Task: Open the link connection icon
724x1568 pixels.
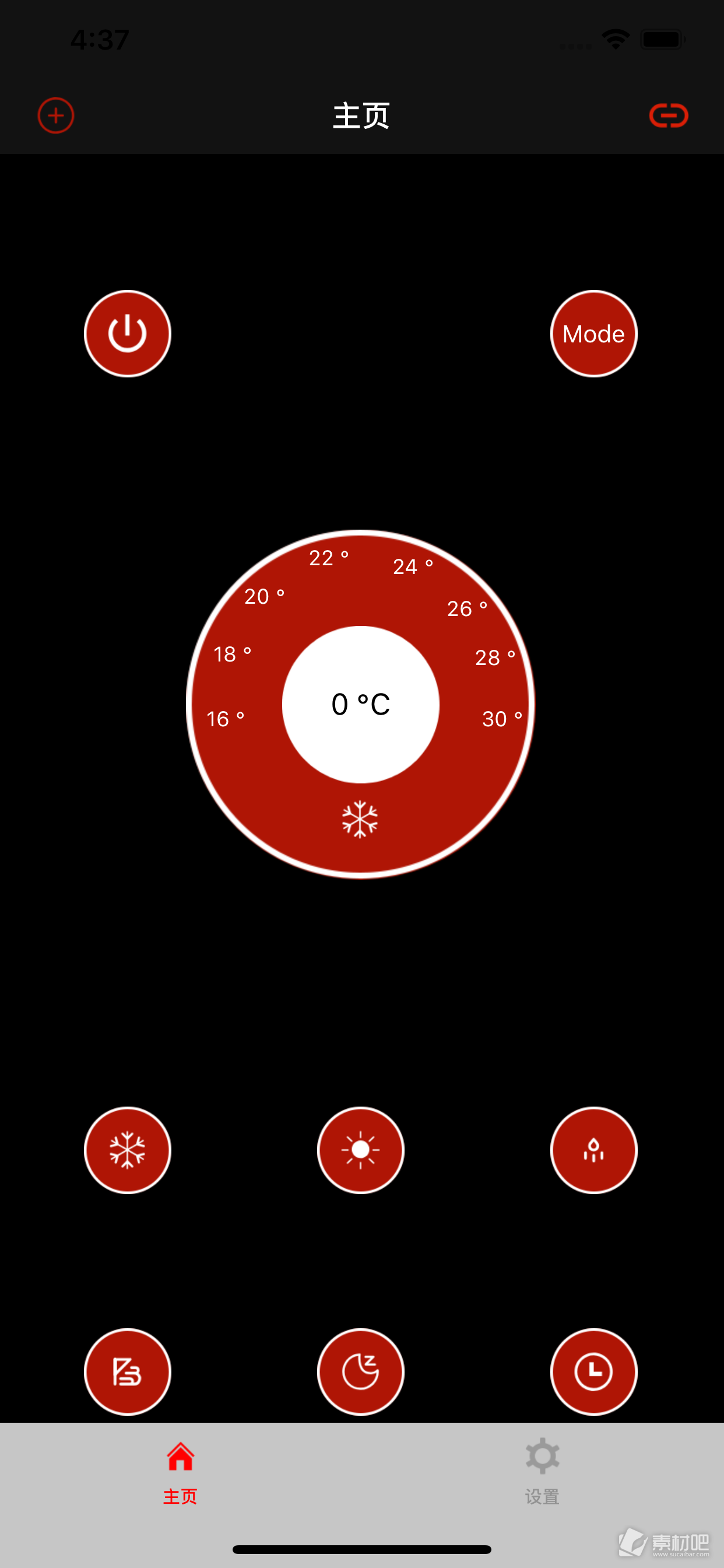Action: (x=668, y=116)
